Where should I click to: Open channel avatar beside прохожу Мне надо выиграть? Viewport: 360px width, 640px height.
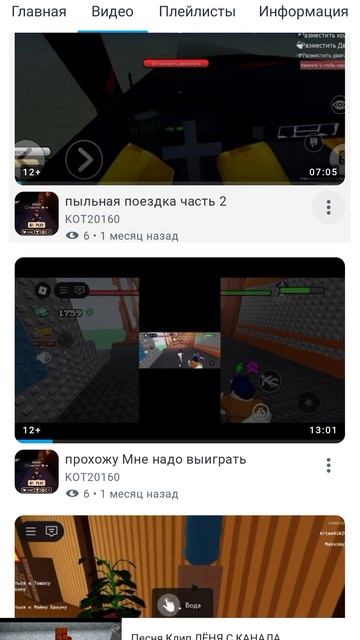[37, 471]
